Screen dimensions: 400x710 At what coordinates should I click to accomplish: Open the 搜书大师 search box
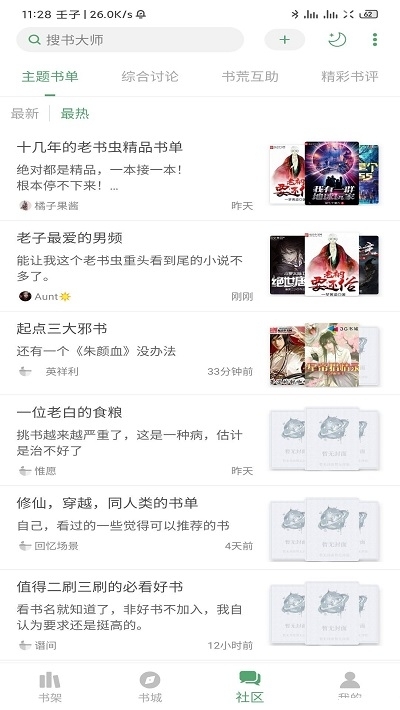pyautogui.click(x=130, y=40)
